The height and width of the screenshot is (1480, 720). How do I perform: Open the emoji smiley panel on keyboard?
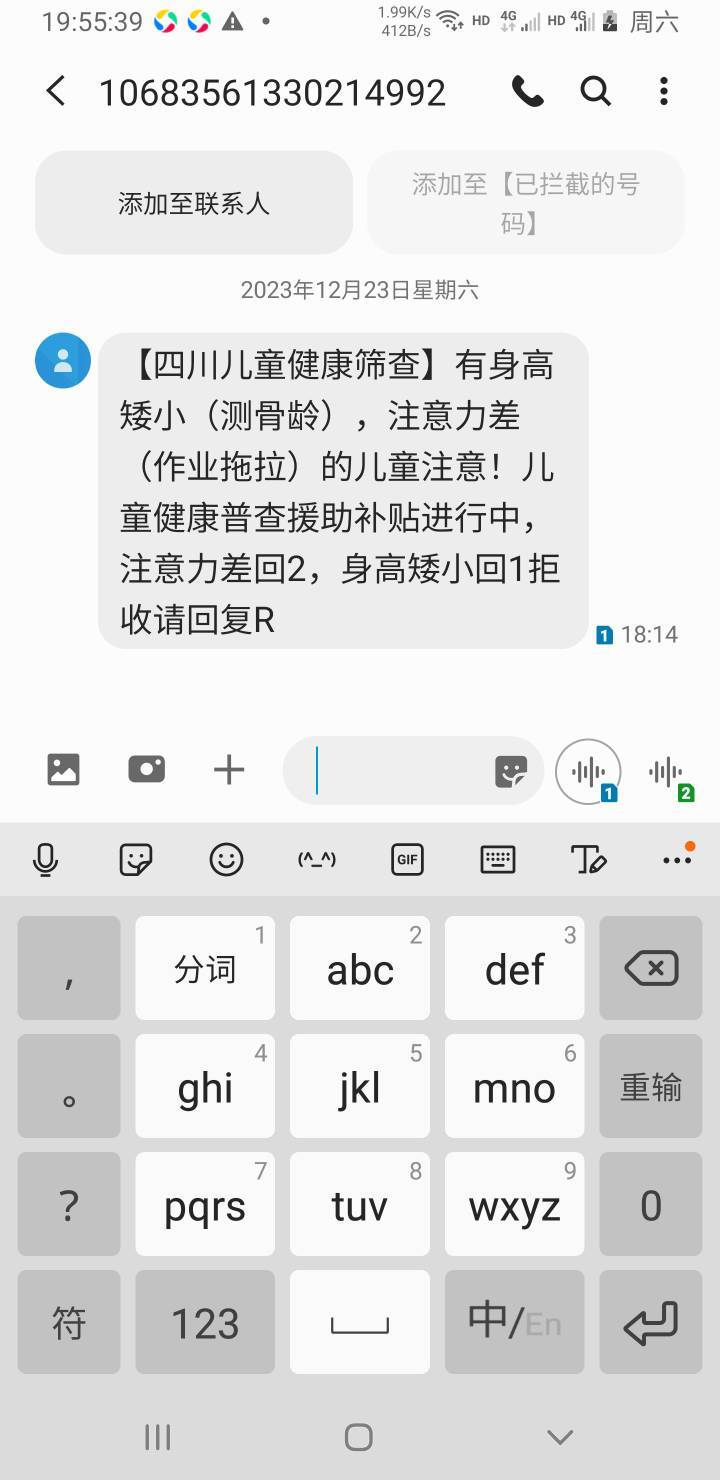(x=226, y=859)
